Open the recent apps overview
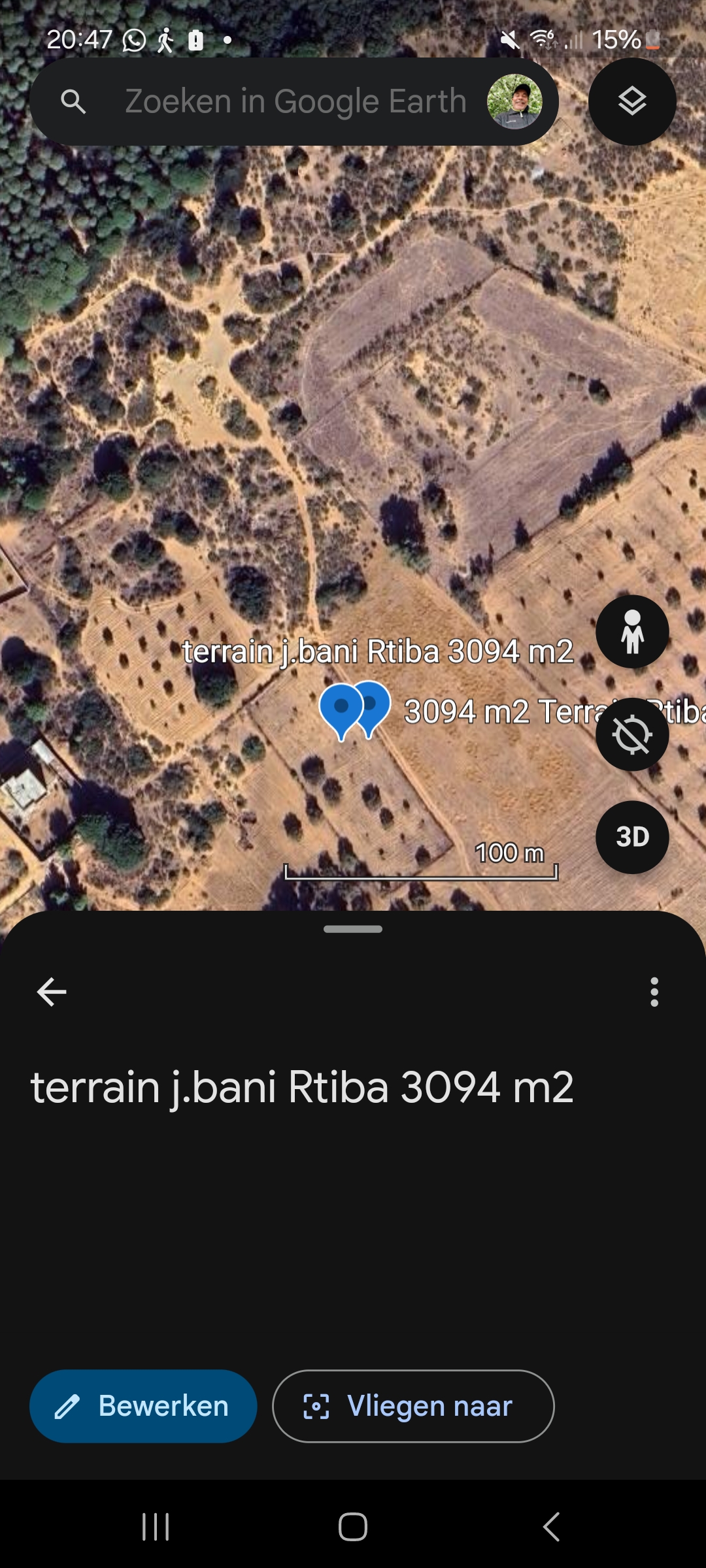 [156, 1527]
